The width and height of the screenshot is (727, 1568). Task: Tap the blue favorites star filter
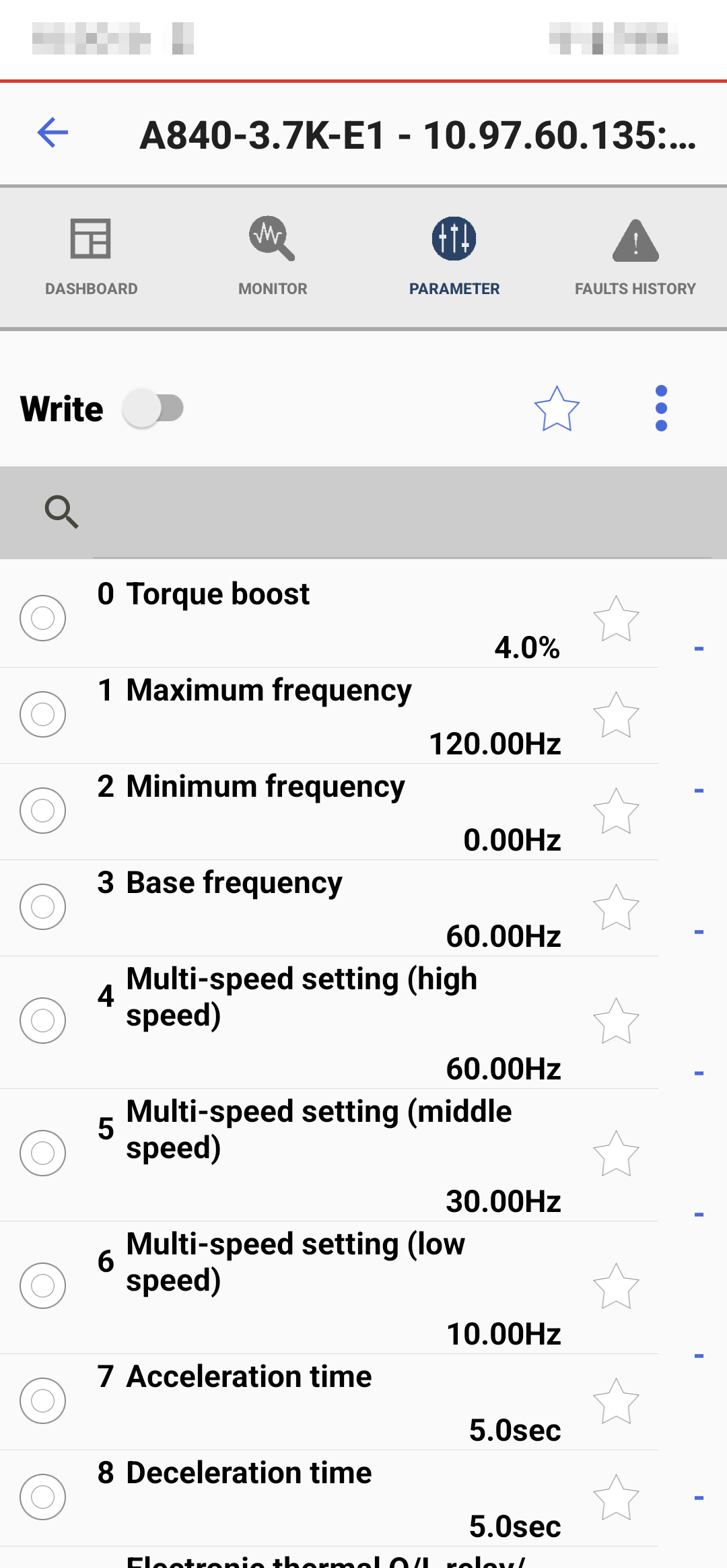click(x=557, y=408)
